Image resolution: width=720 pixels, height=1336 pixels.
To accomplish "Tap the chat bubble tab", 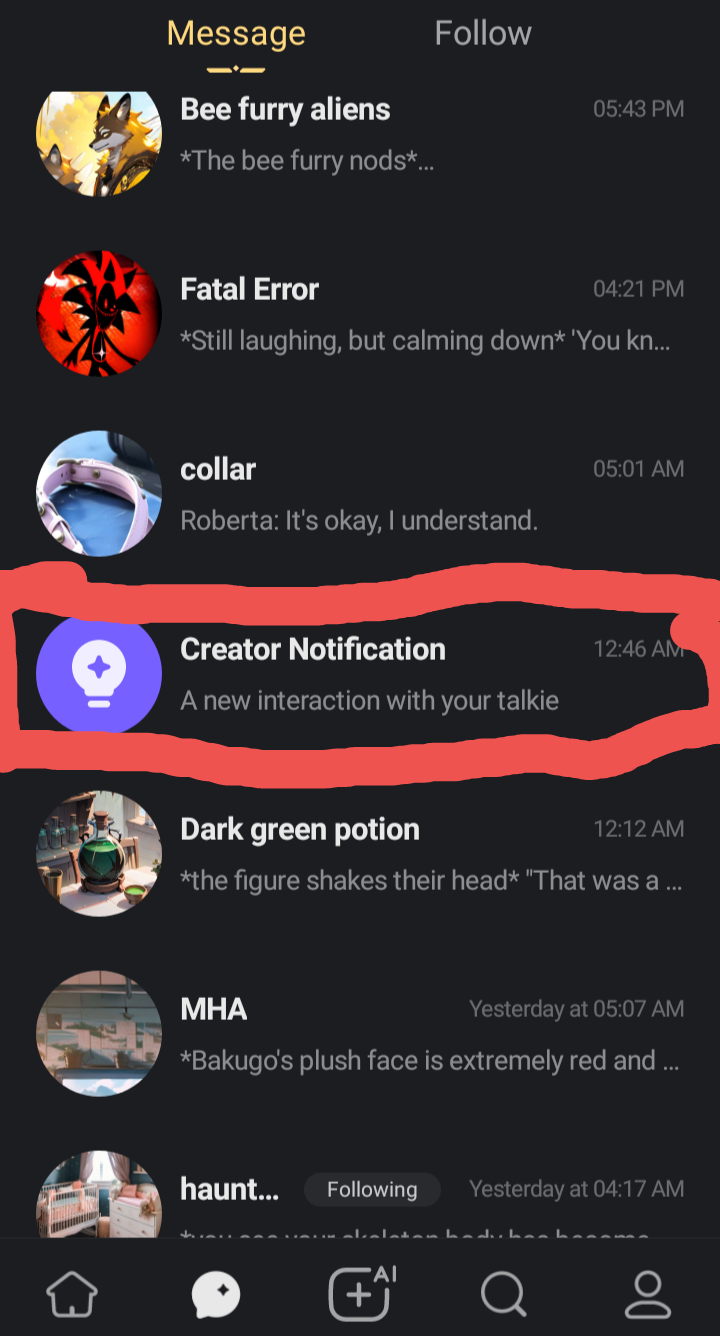I will (217, 1295).
